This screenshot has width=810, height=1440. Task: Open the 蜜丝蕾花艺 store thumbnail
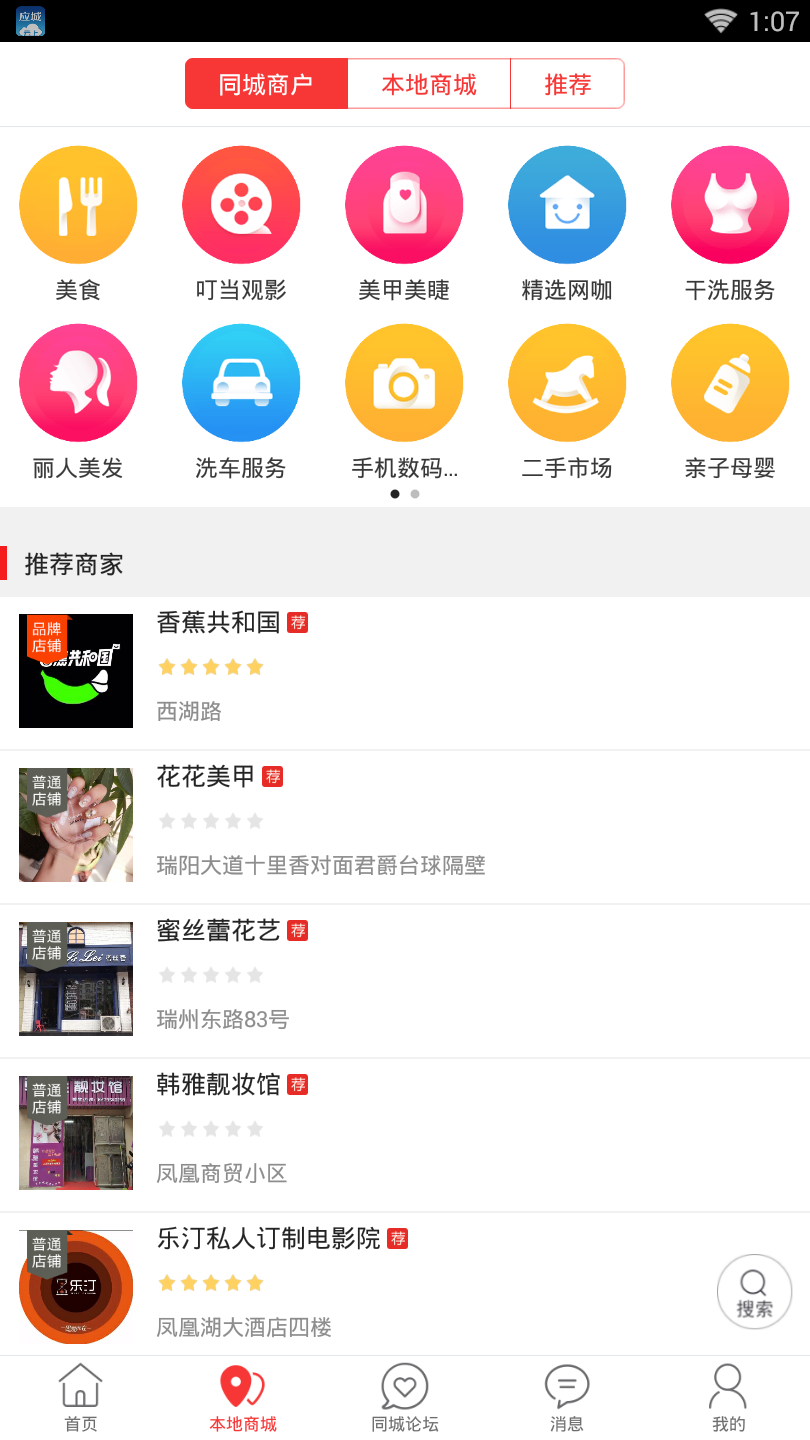click(75, 978)
